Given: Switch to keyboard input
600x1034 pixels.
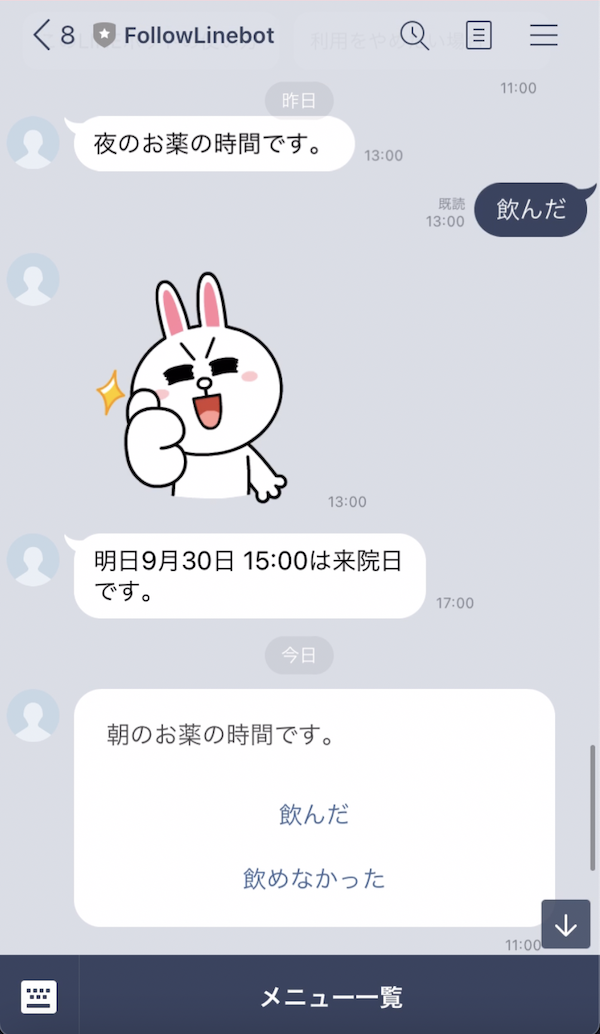Looking at the screenshot, I should pyautogui.click(x=39, y=996).
